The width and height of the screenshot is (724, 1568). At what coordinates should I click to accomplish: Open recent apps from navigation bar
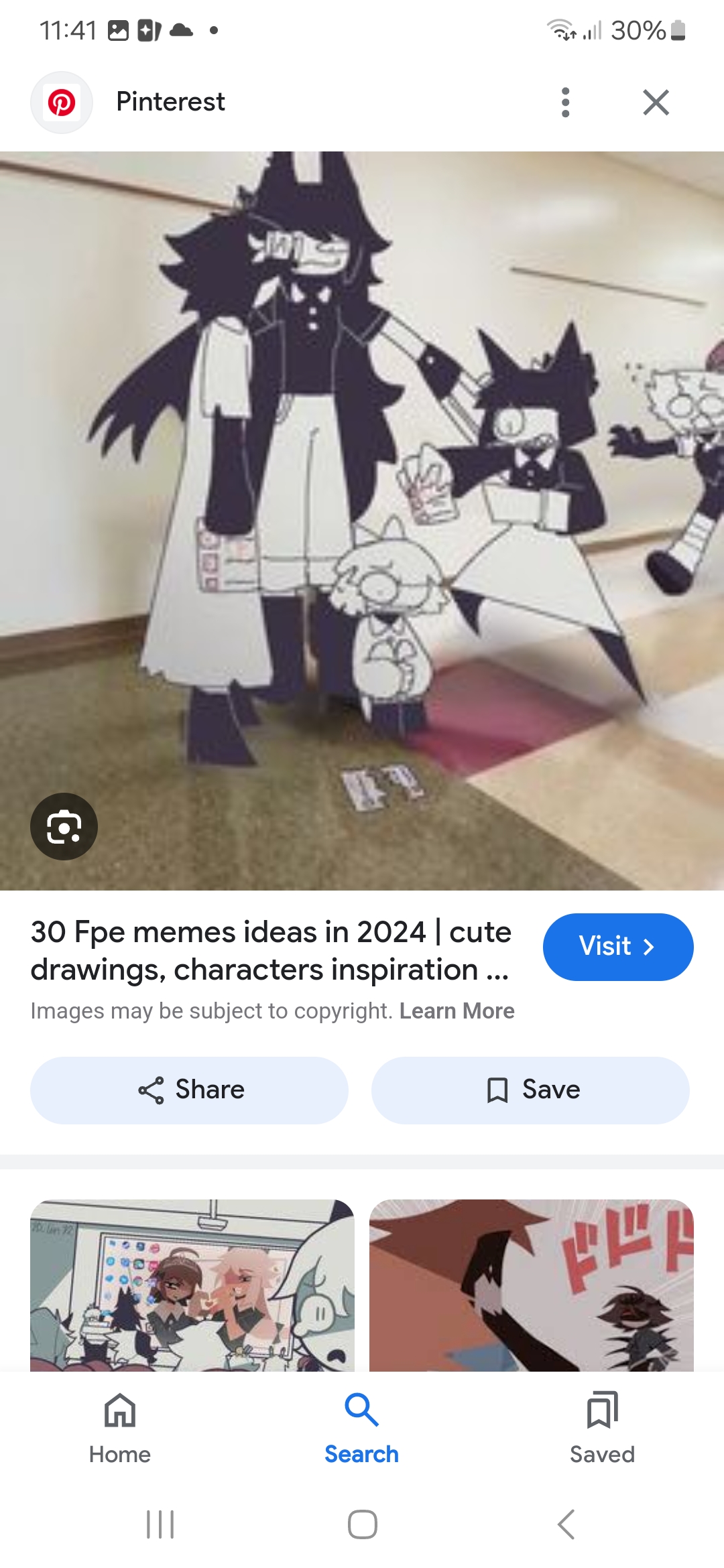(160, 1524)
